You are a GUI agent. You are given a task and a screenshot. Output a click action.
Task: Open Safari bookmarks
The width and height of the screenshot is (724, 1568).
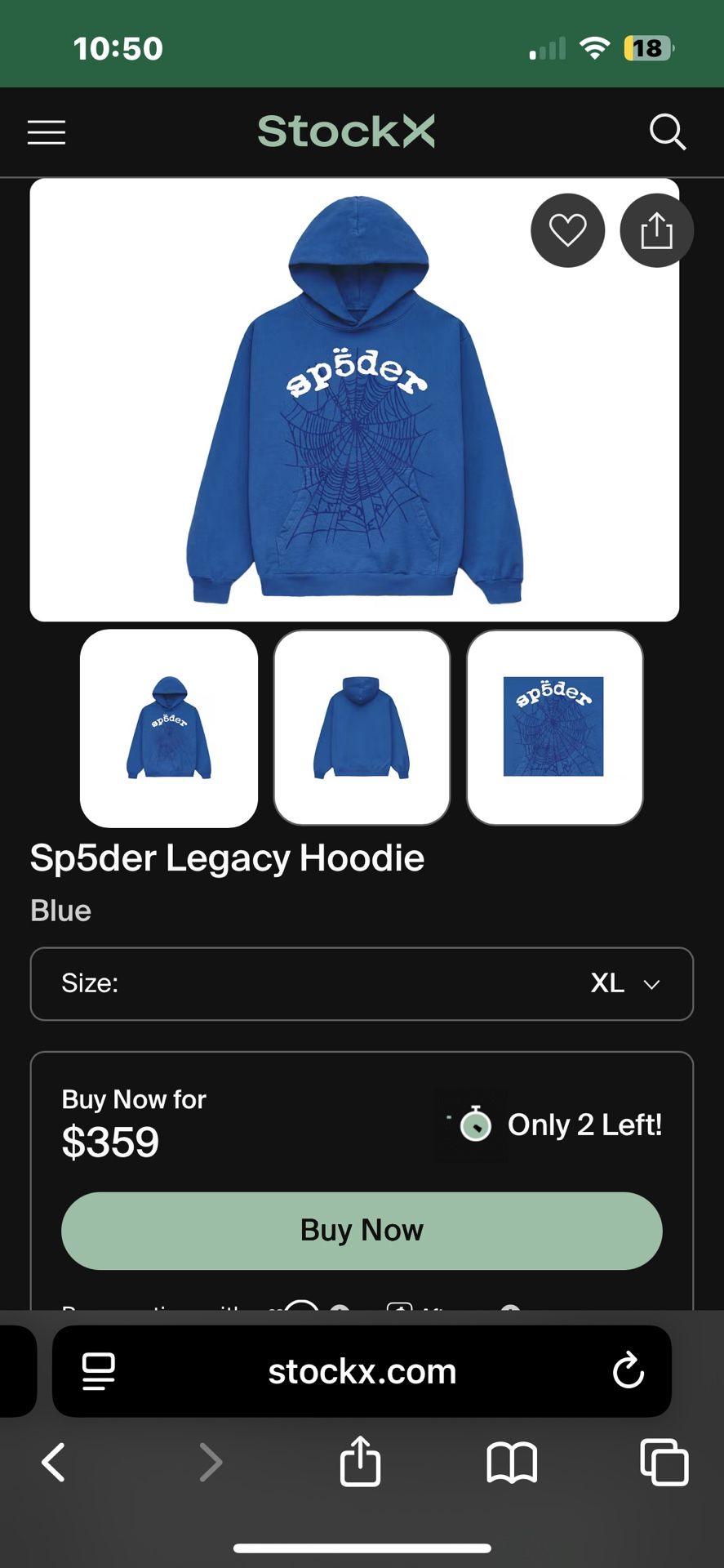pyautogui.click(x=512, y=1462)
